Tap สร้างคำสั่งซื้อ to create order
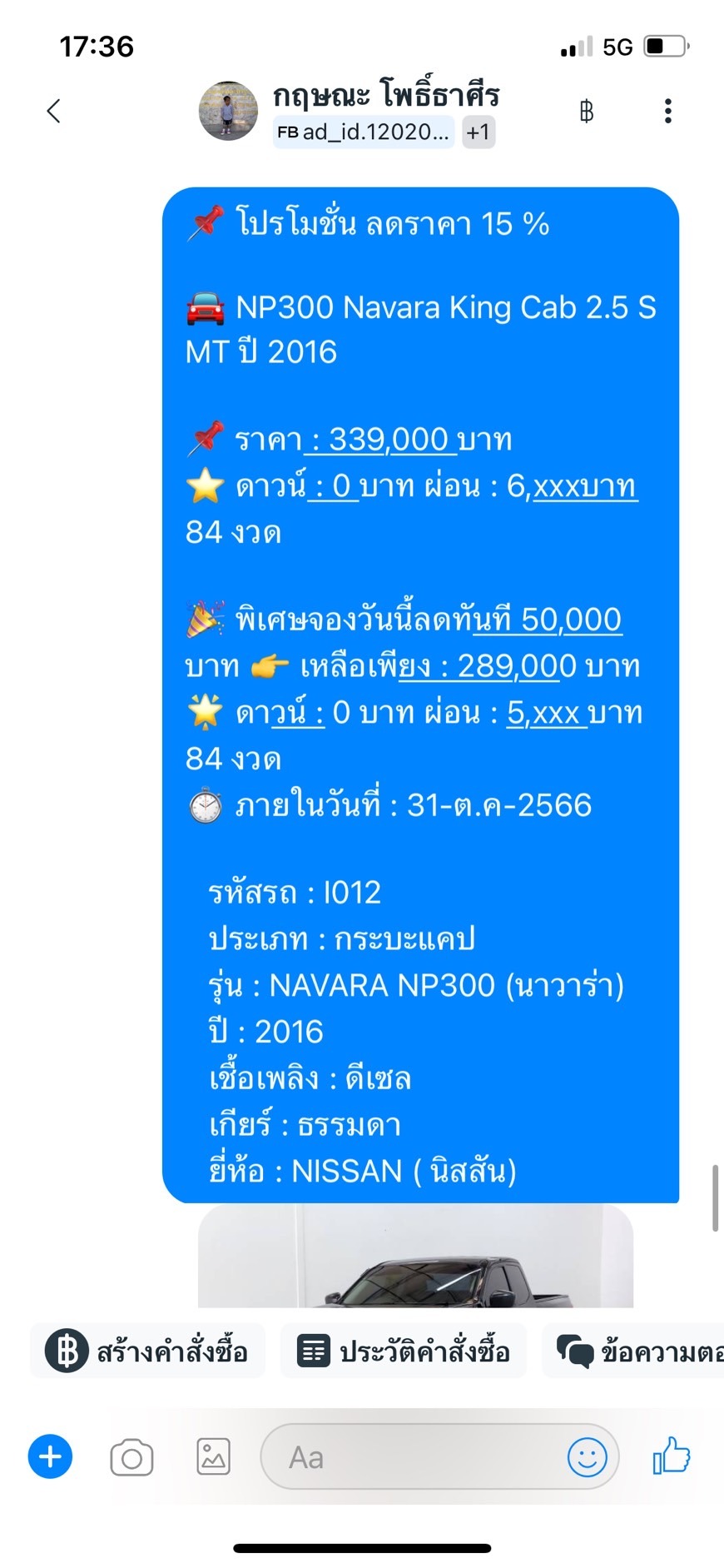 148,1351
